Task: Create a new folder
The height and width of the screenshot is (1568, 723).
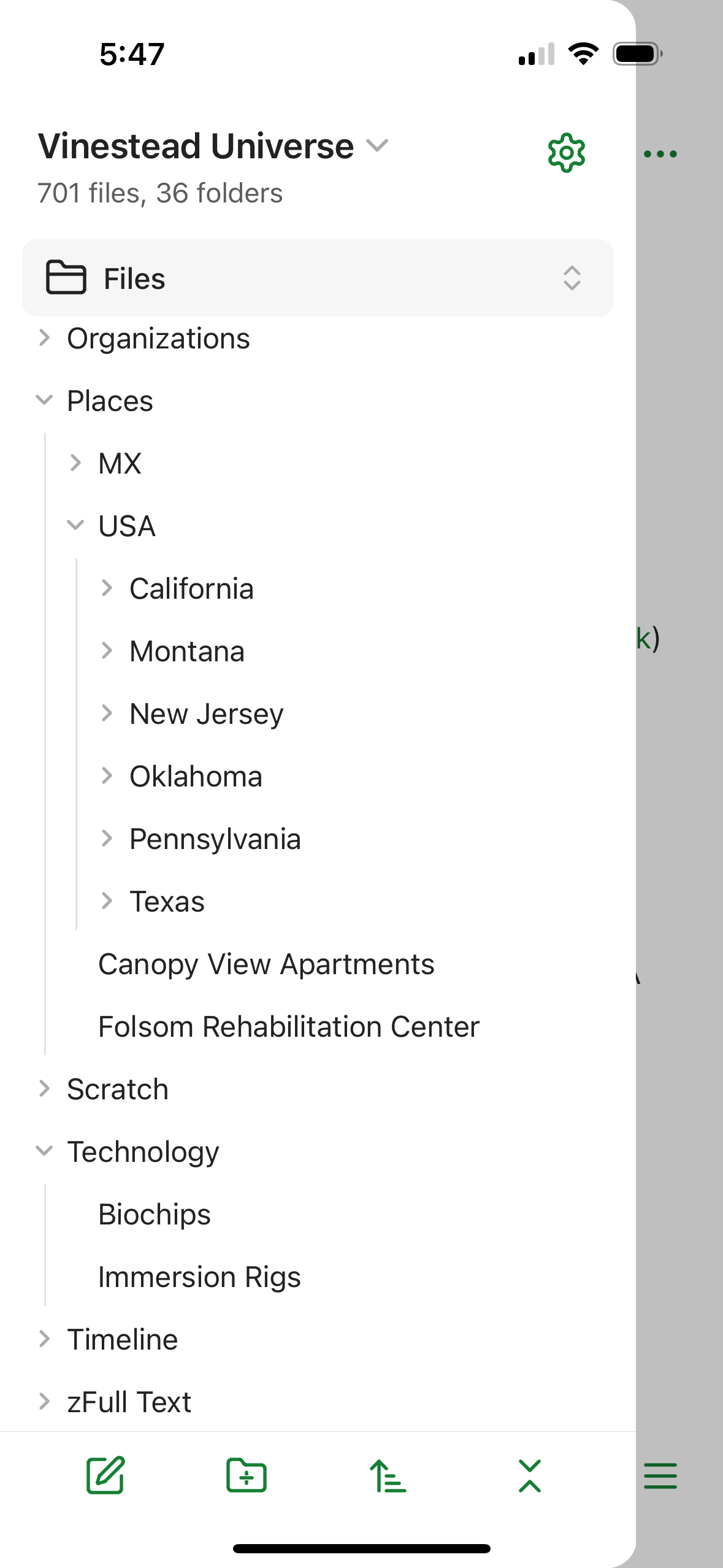Action: pyautogui.click(x=247, y=1475)
